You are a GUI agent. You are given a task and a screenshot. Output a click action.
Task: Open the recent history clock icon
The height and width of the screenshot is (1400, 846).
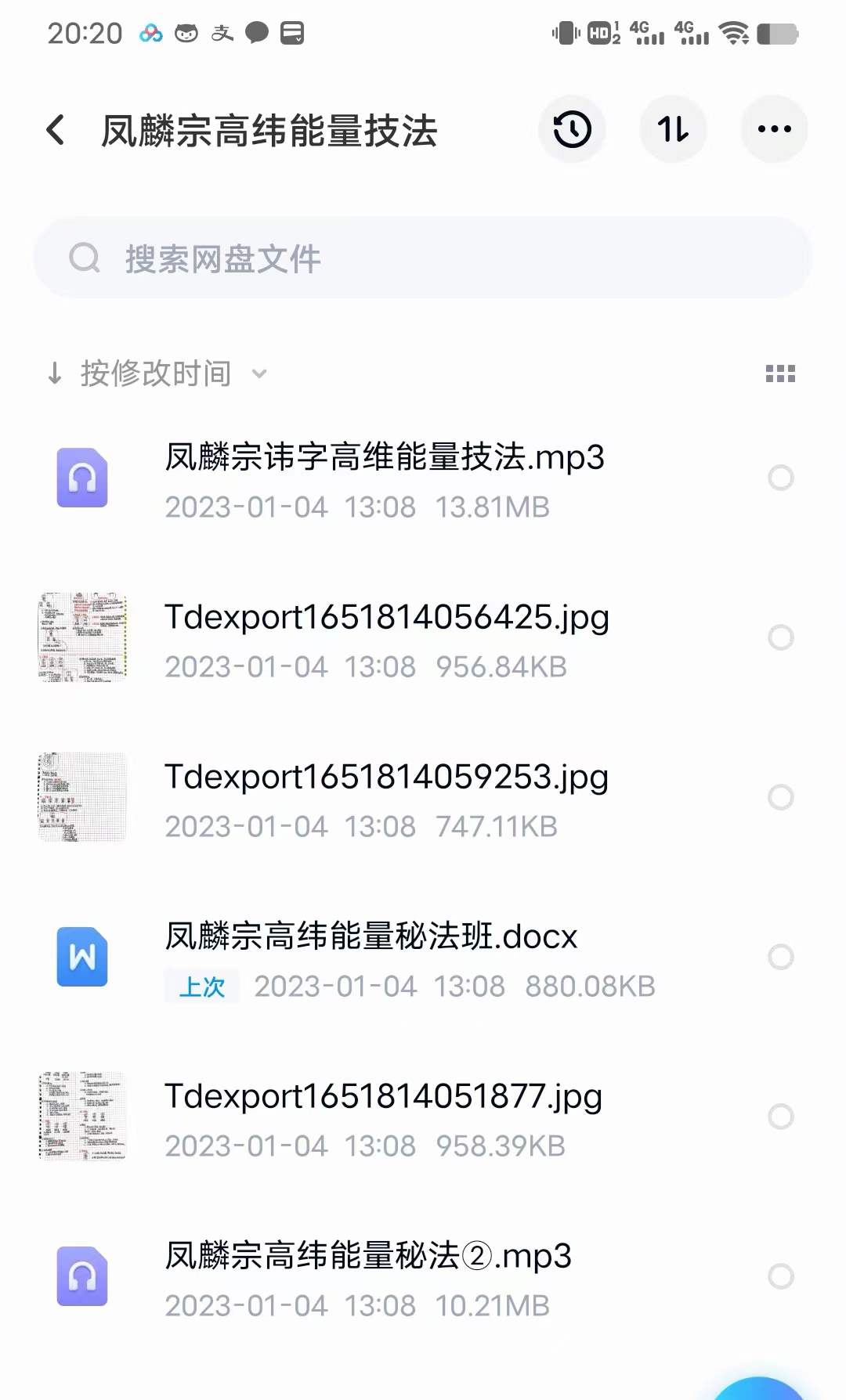(573, 129)
